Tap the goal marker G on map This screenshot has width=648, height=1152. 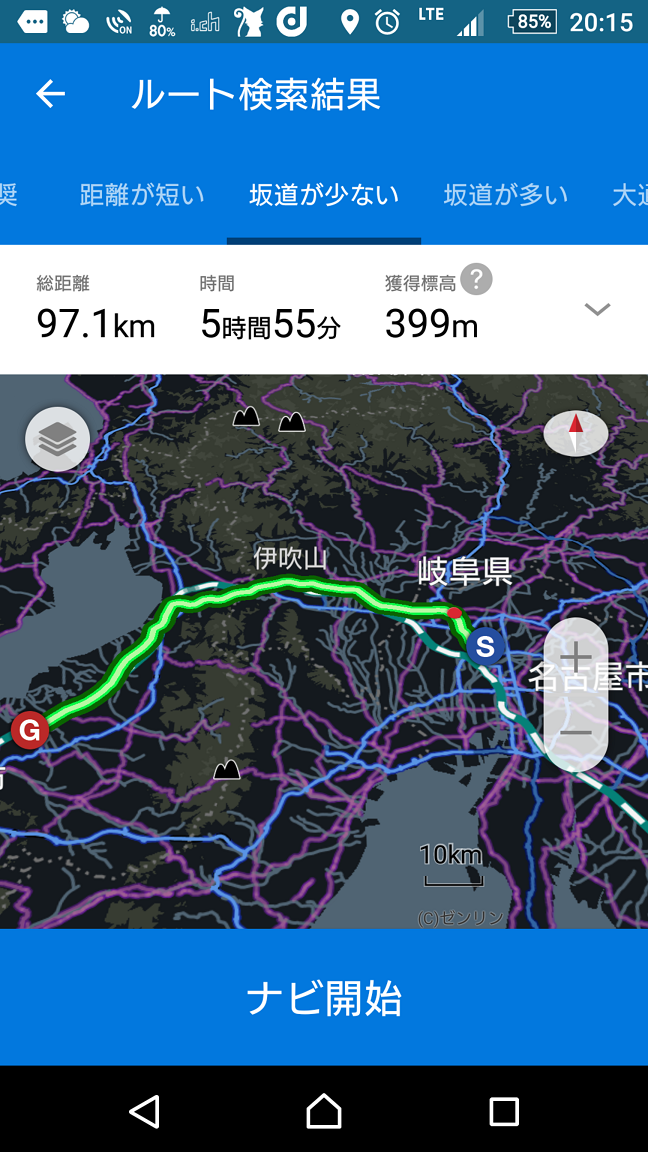(29, 731)
